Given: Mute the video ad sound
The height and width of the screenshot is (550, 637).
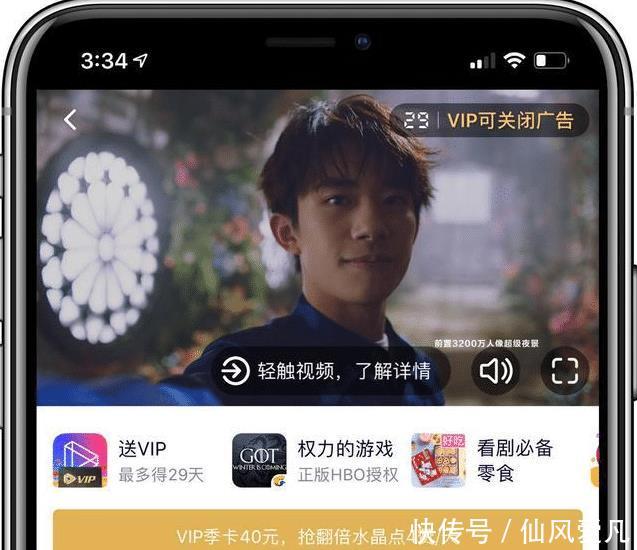Looking at the screenshot, I should pos(496,371).
